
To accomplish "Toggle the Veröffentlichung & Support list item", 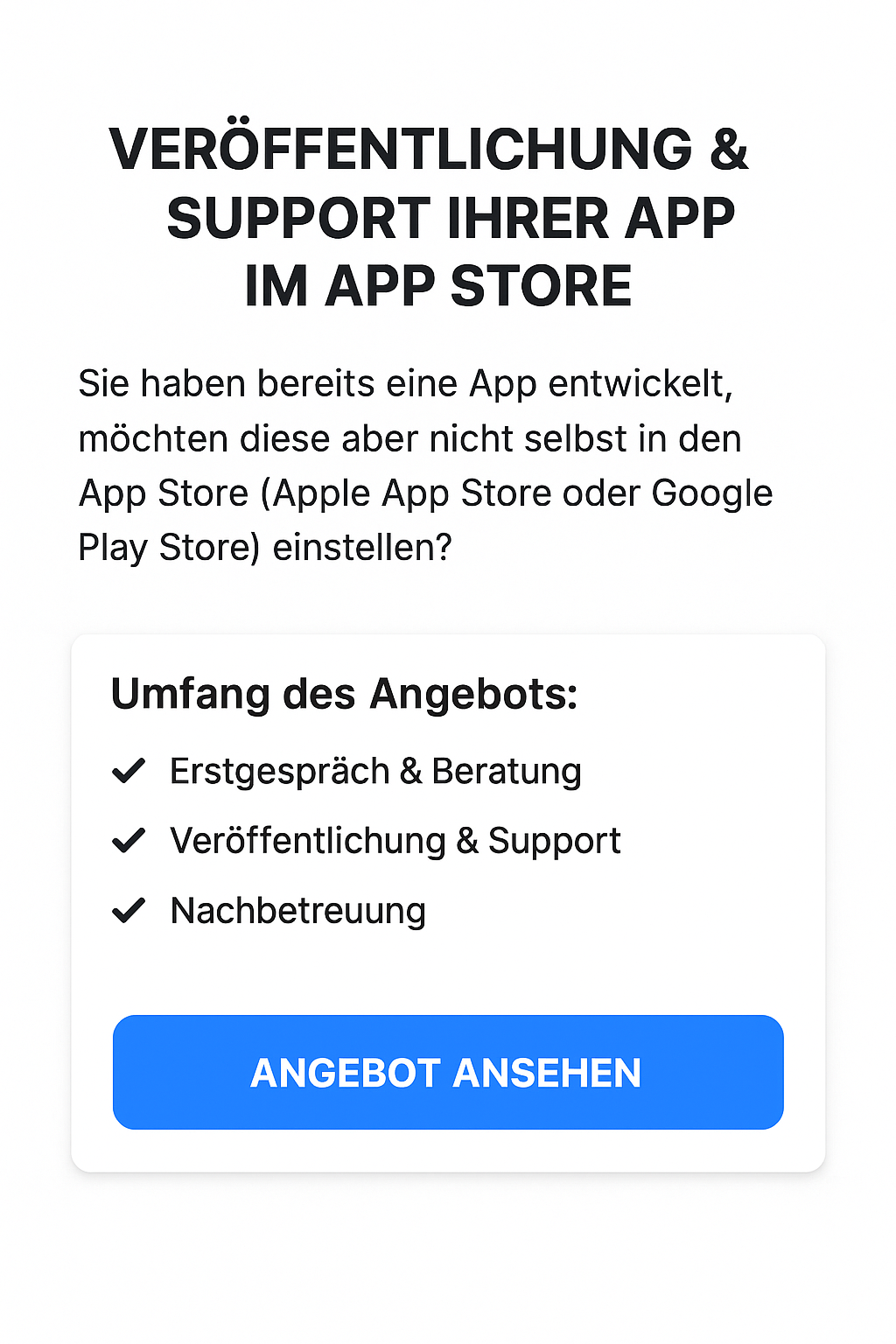I will coord(395,840).
